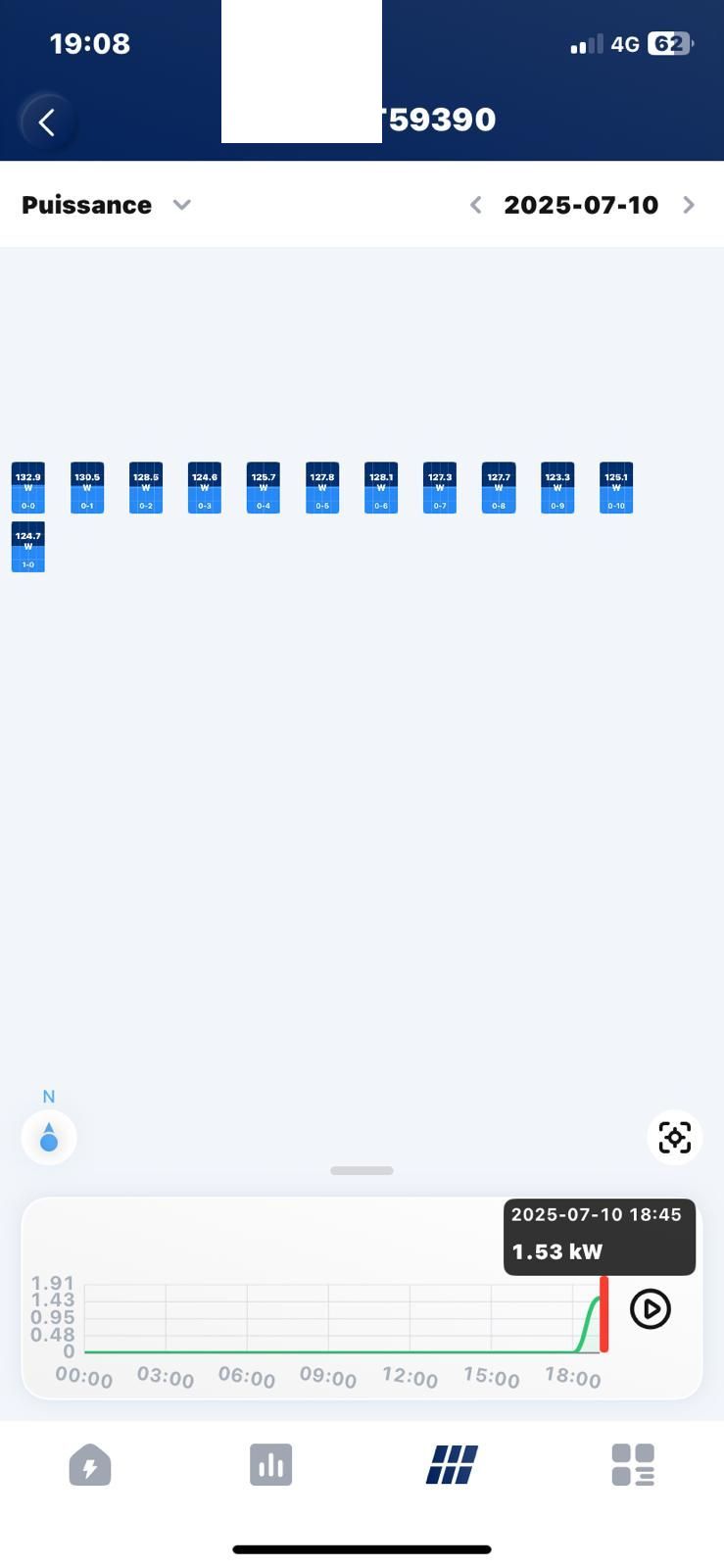
Task: Go to the next date
Action: 689,205
